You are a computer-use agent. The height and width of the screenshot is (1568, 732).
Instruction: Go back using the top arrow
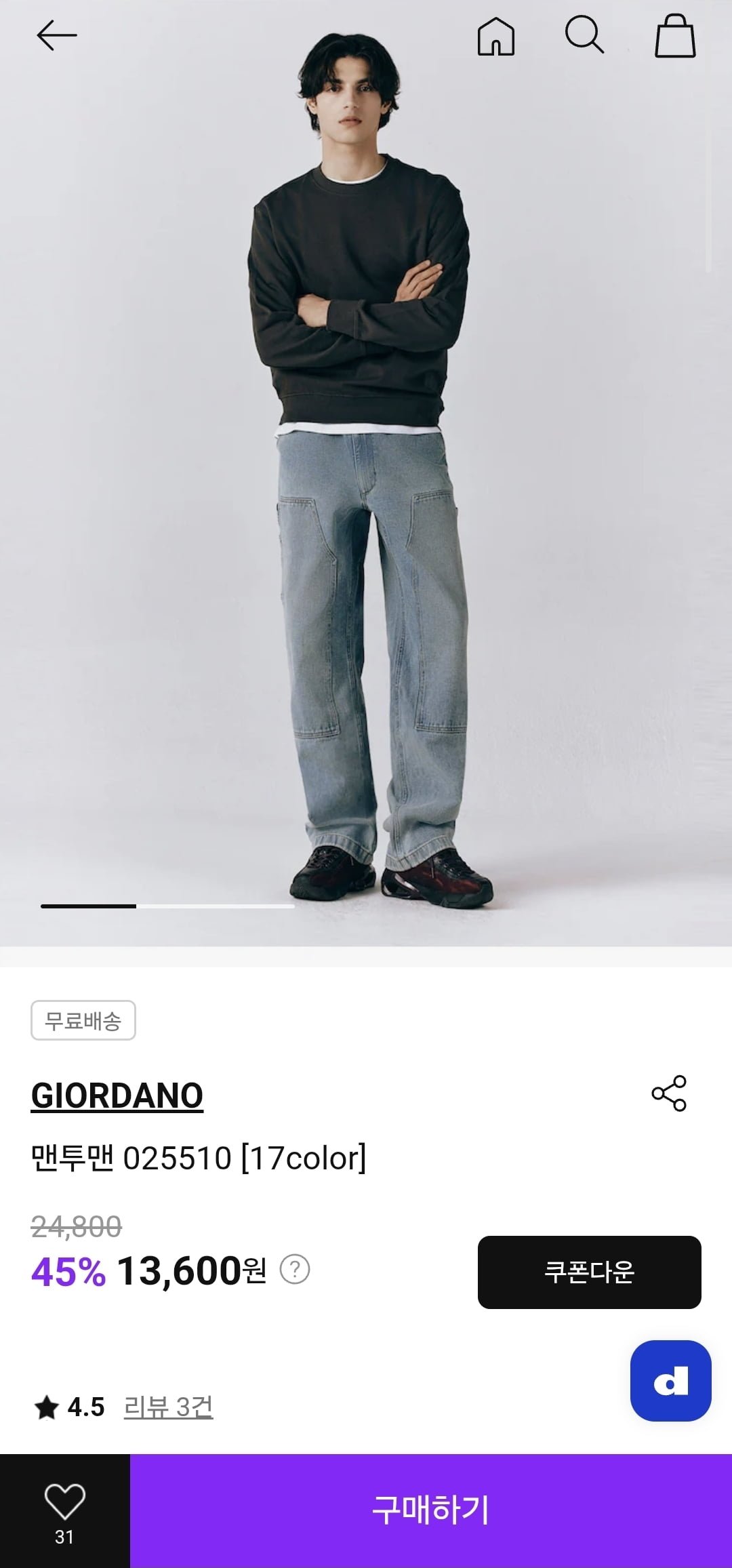(x=57, y=35)
